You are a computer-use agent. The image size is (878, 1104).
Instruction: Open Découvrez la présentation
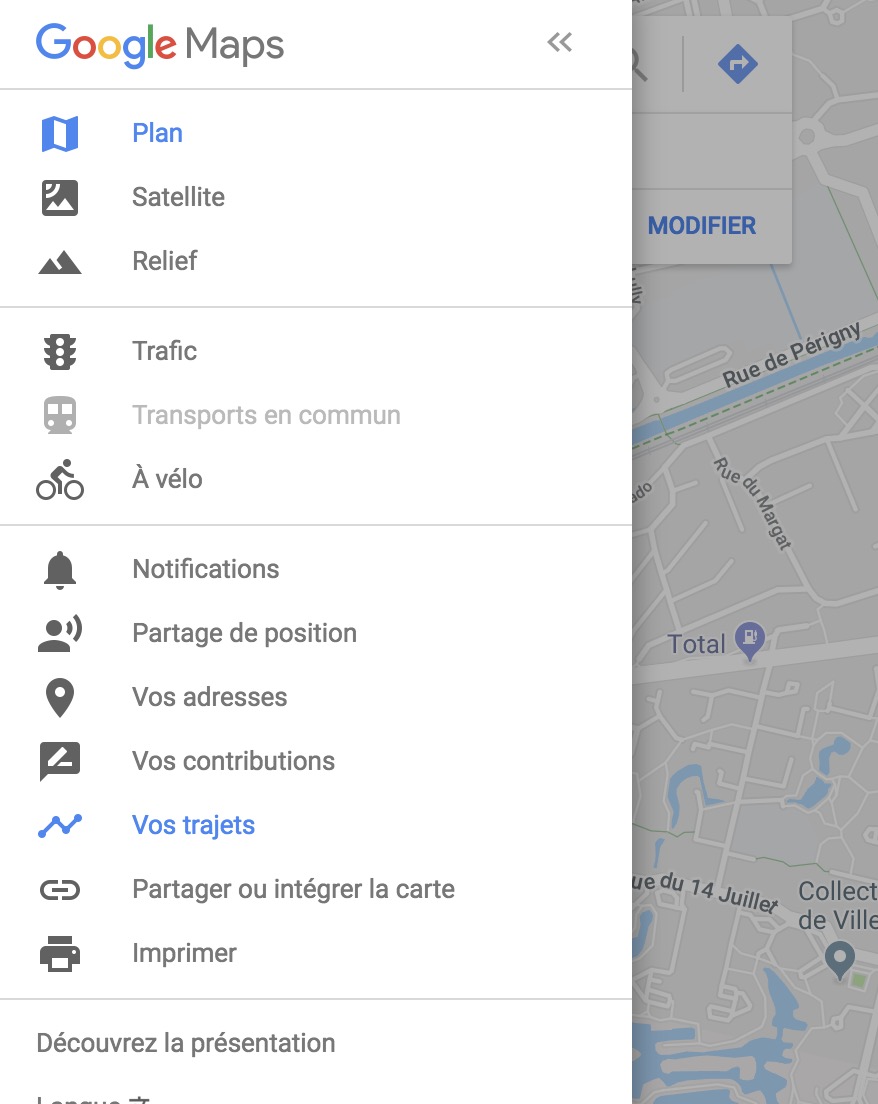[x=186, y=1043]
